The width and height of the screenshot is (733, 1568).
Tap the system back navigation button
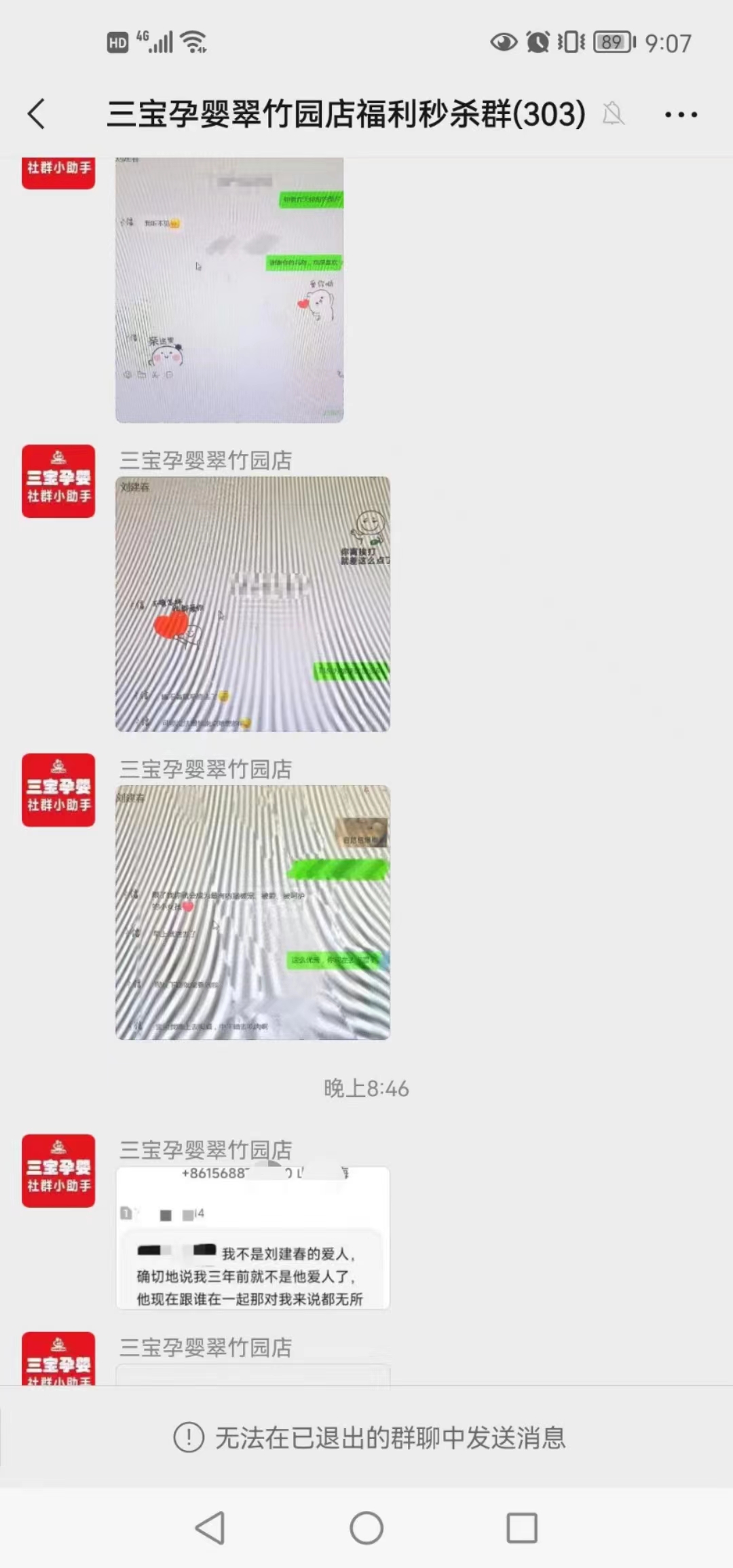point(210,1528)
